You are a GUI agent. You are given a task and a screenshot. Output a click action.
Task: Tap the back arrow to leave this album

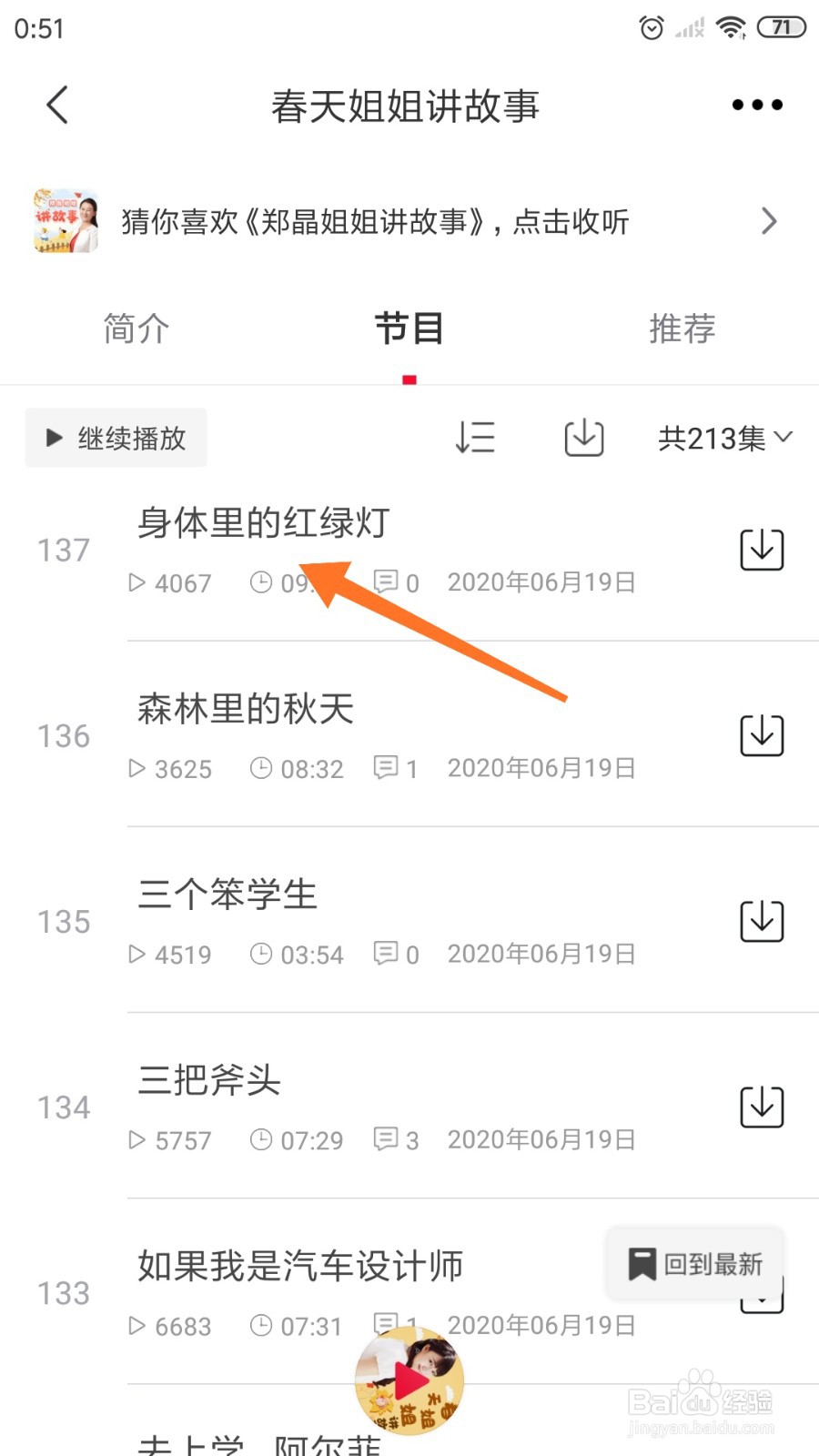56,105
